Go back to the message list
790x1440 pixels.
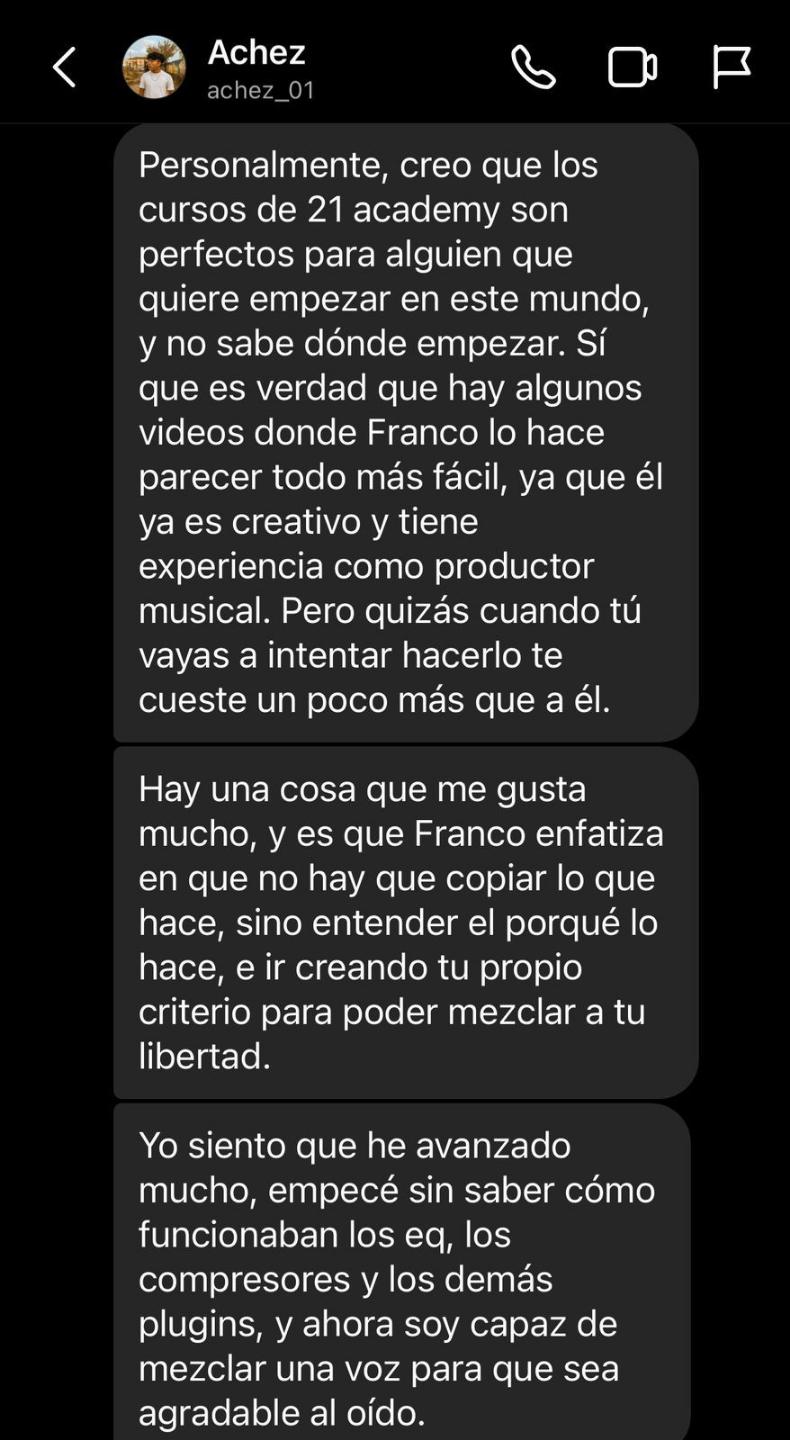65,68
